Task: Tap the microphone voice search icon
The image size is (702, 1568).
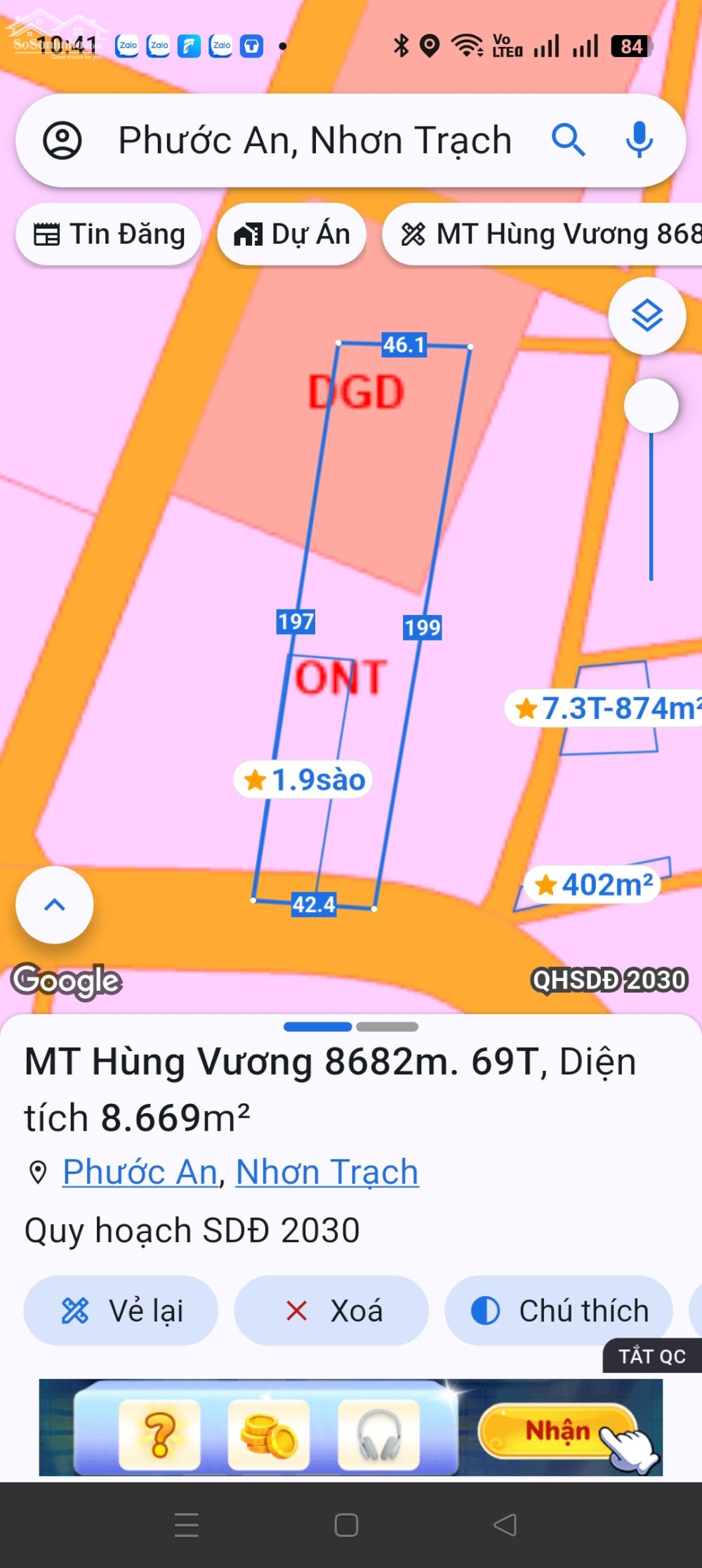Action: (x=639, y=139)
